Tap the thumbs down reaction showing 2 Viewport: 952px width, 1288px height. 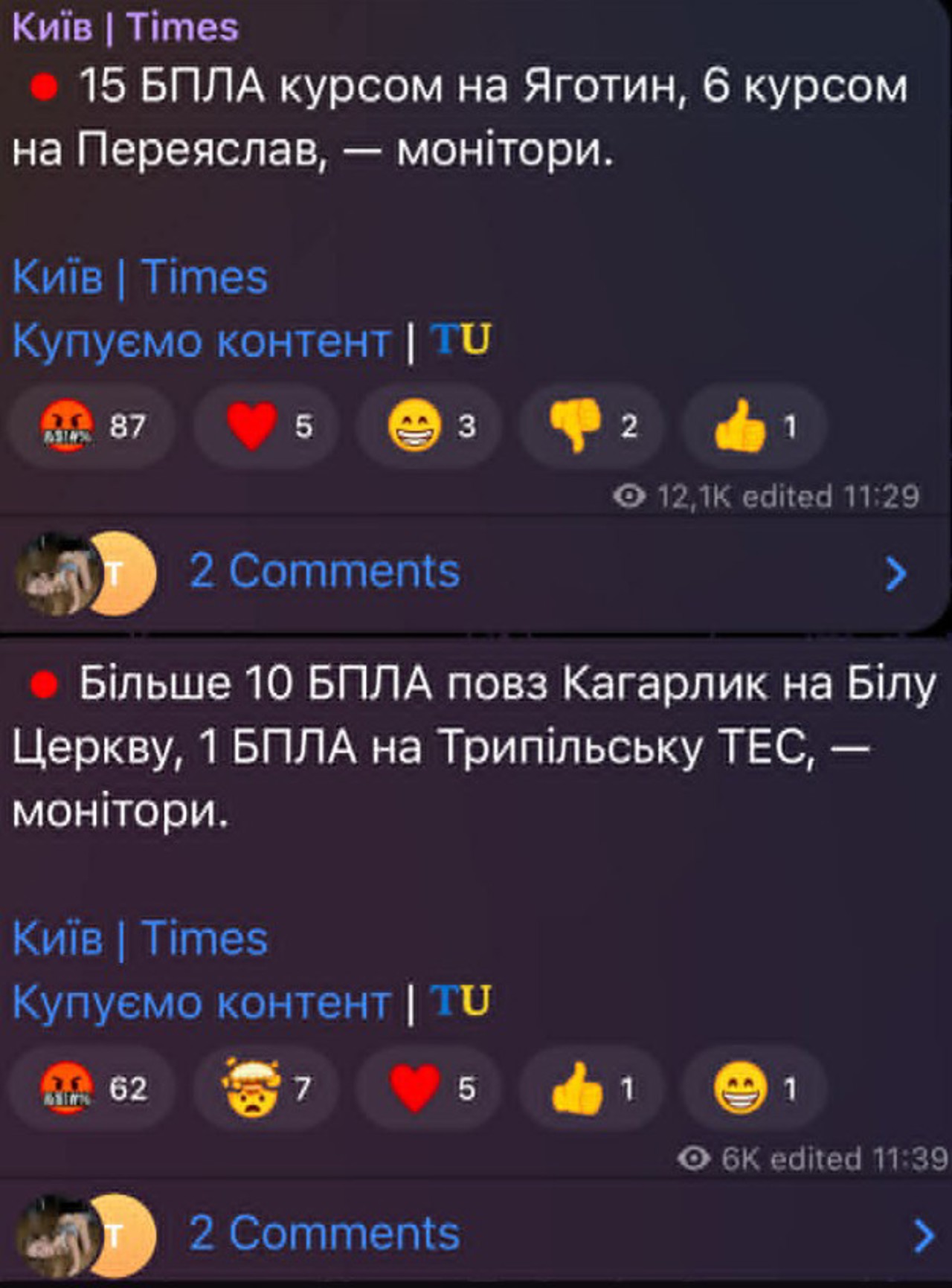pos(592,426)
